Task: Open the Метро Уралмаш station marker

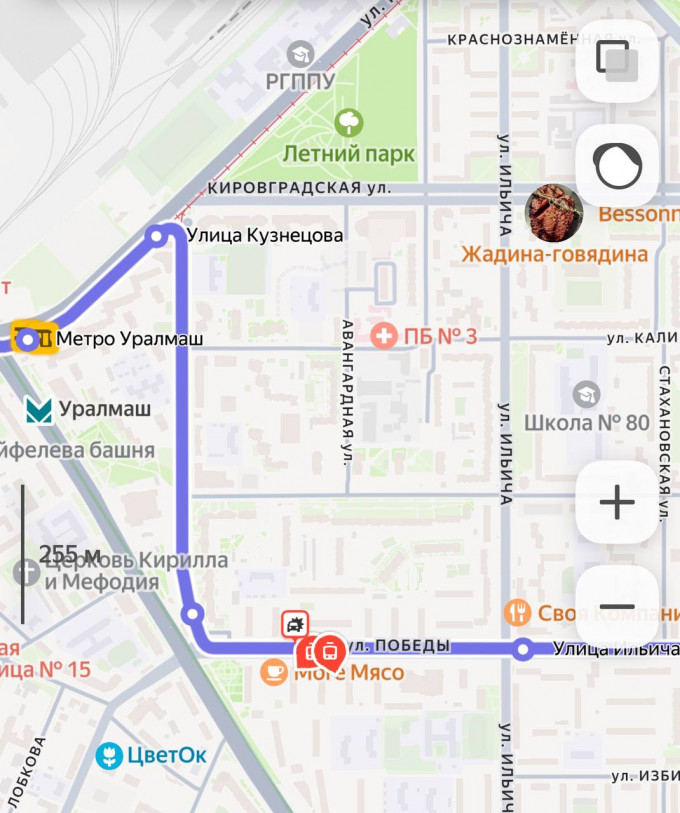Action: tap(30, 340)
